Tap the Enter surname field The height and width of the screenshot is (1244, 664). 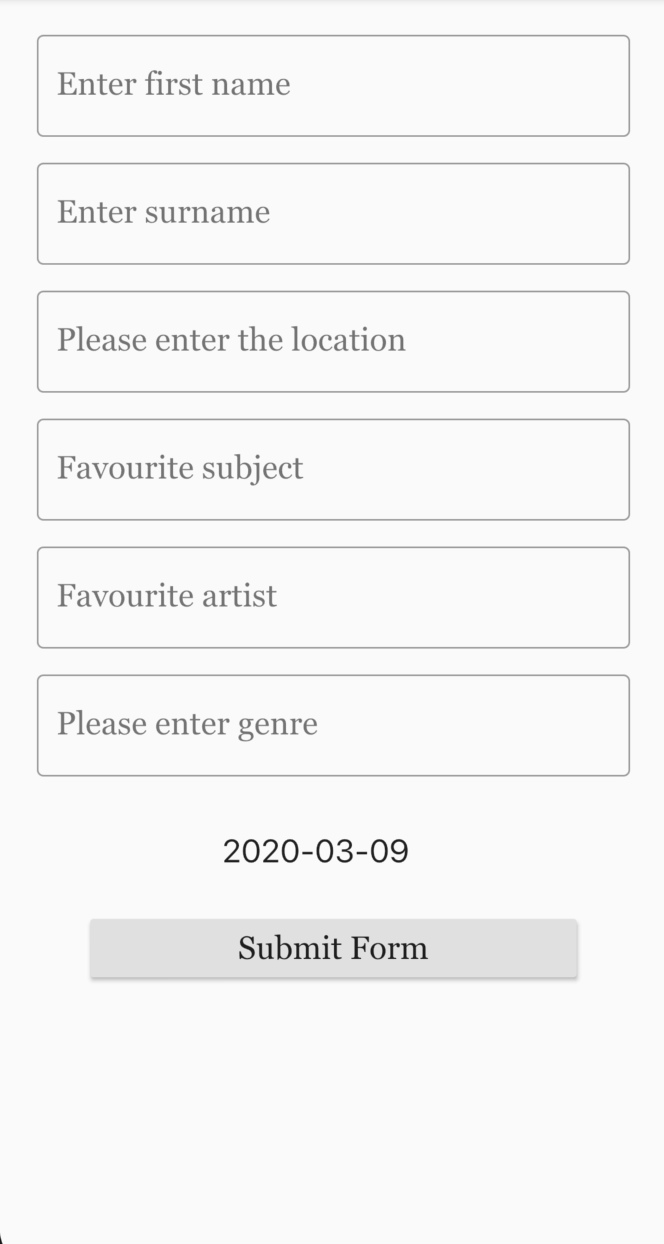333,214
